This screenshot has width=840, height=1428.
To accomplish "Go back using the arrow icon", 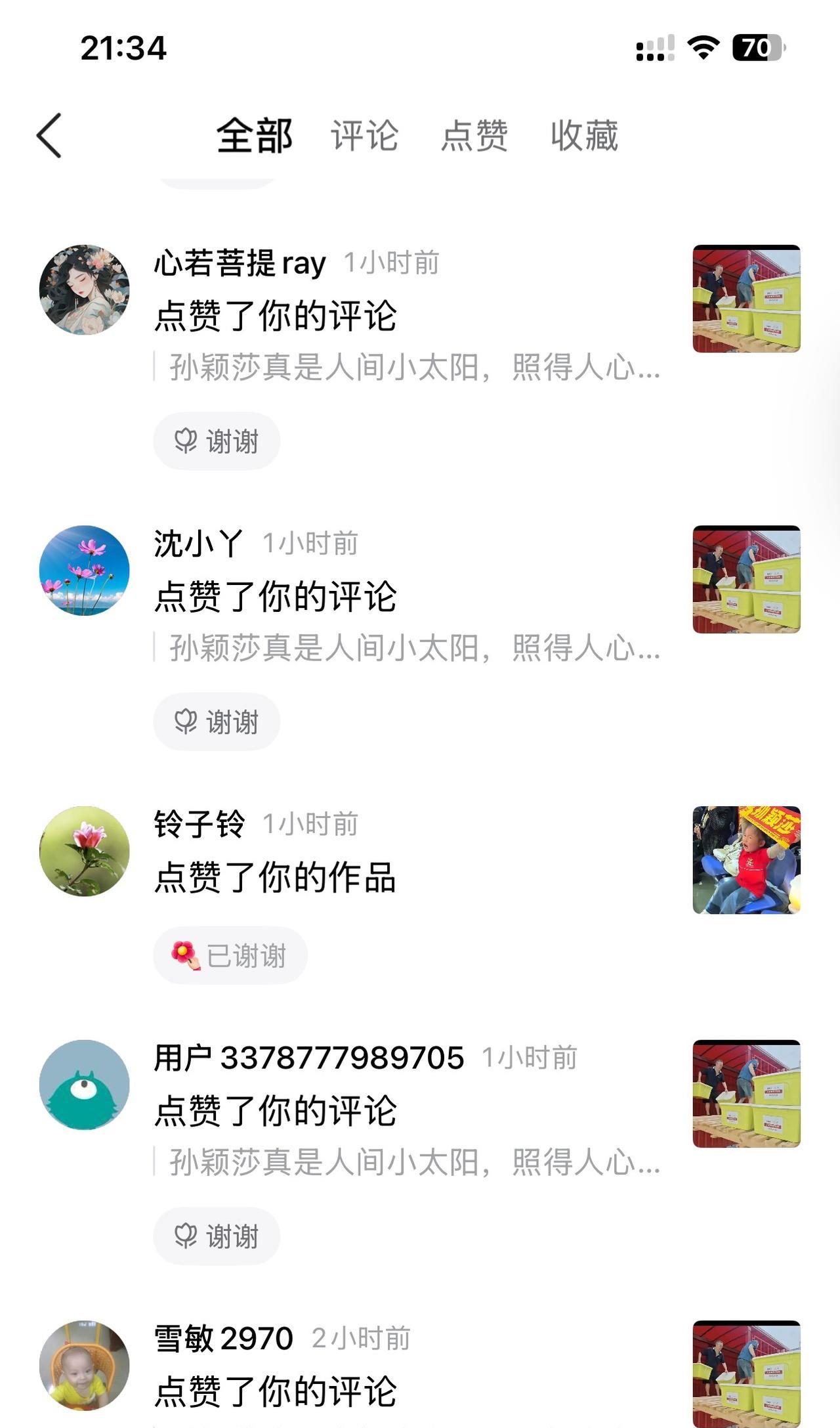I will [49, 135].
